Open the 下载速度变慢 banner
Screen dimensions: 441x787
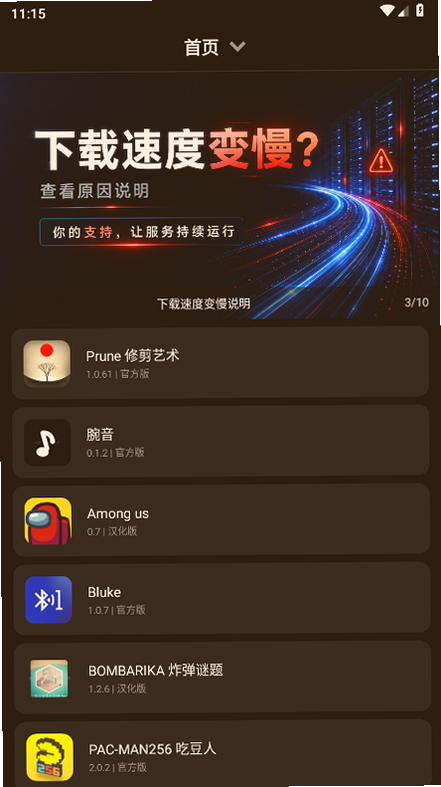pyautogui.click(x=219, y=196)
